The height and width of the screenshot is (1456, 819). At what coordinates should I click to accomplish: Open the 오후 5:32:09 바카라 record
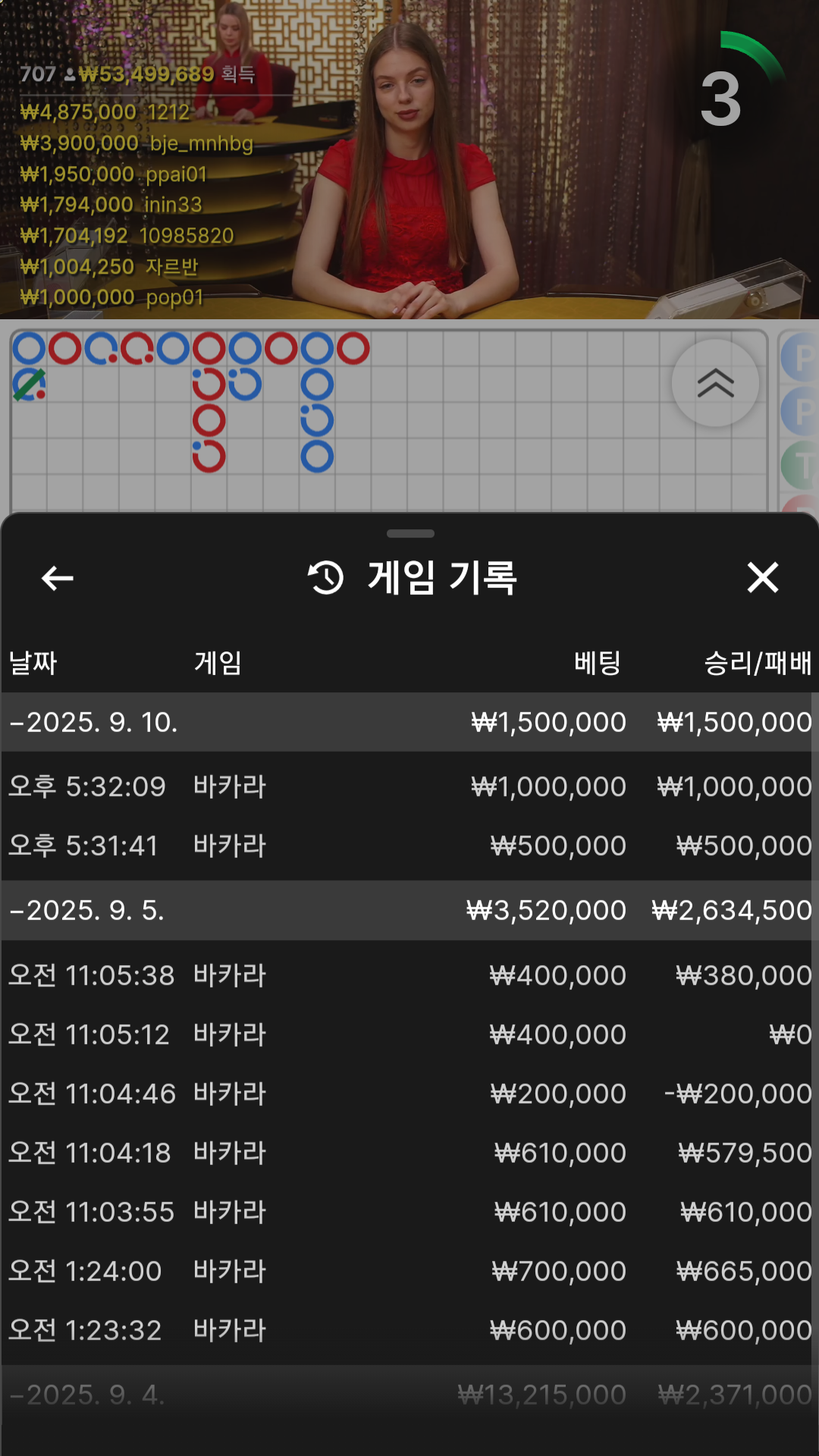click(x=409, y=786)
